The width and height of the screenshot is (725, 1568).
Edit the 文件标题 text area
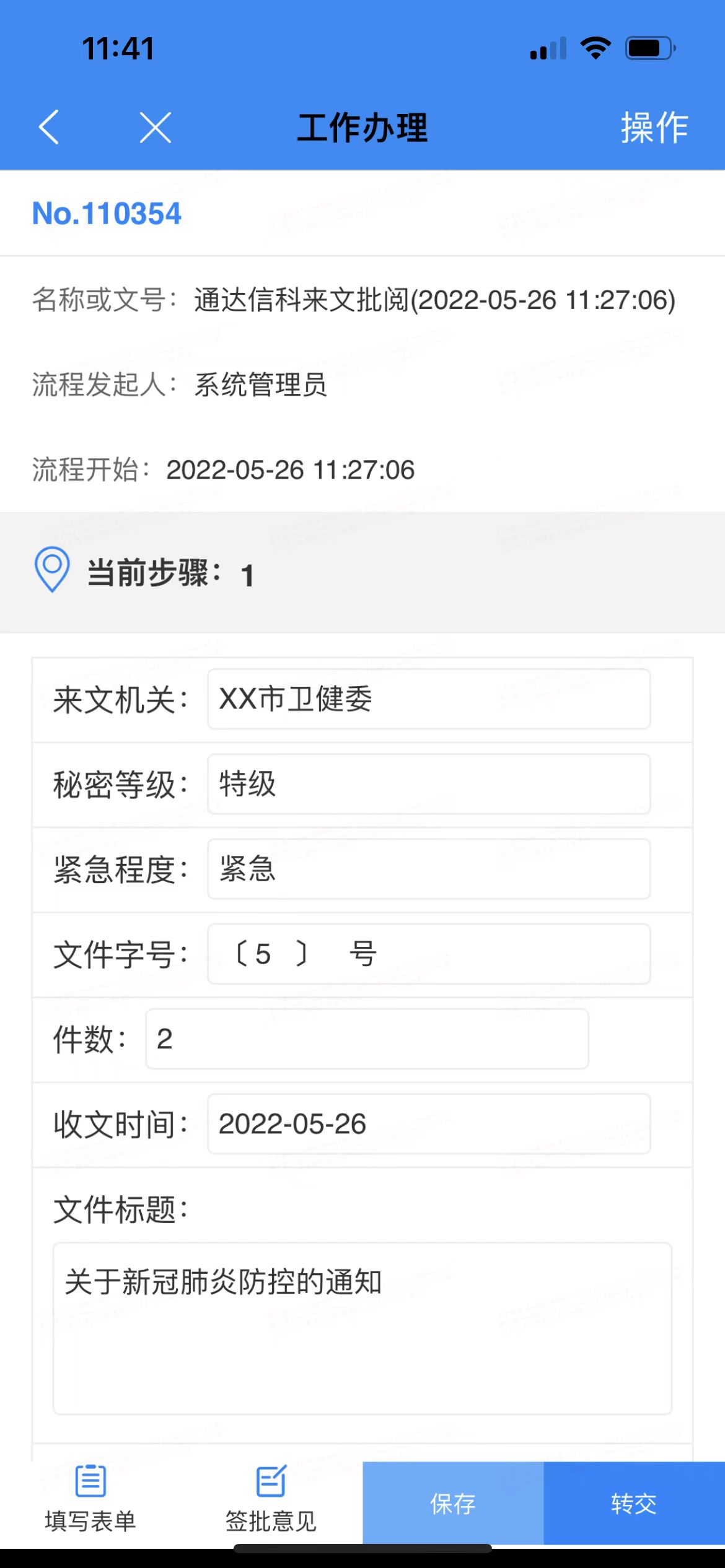coord(362,1328)
